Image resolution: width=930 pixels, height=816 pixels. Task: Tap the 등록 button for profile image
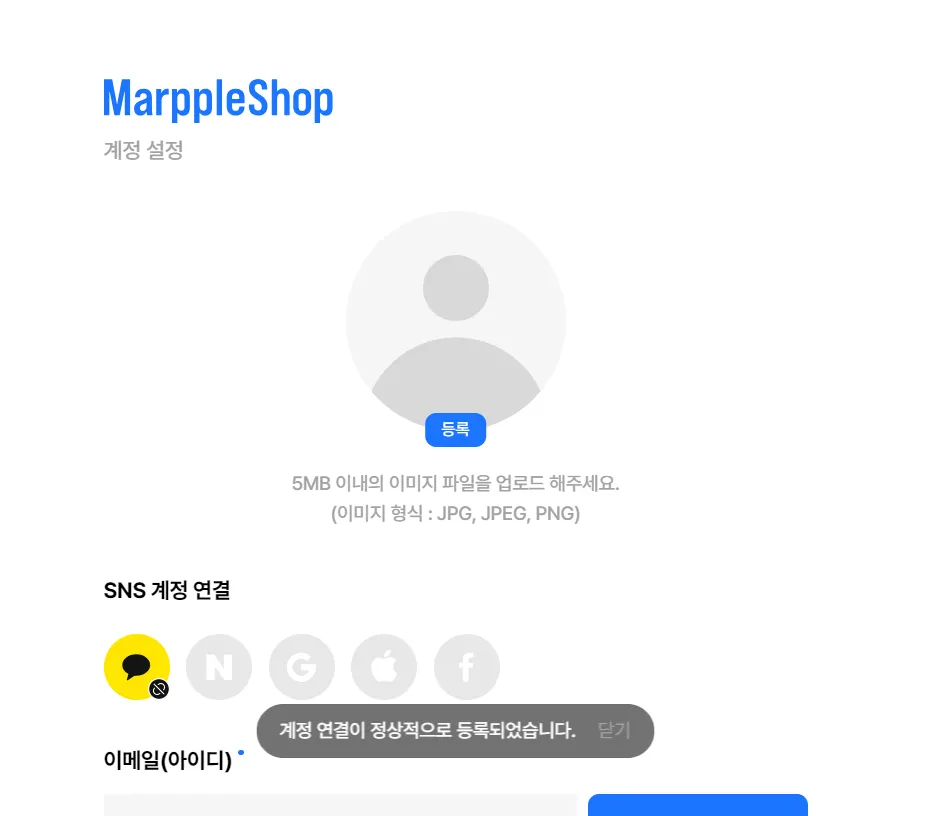point(455,430)
